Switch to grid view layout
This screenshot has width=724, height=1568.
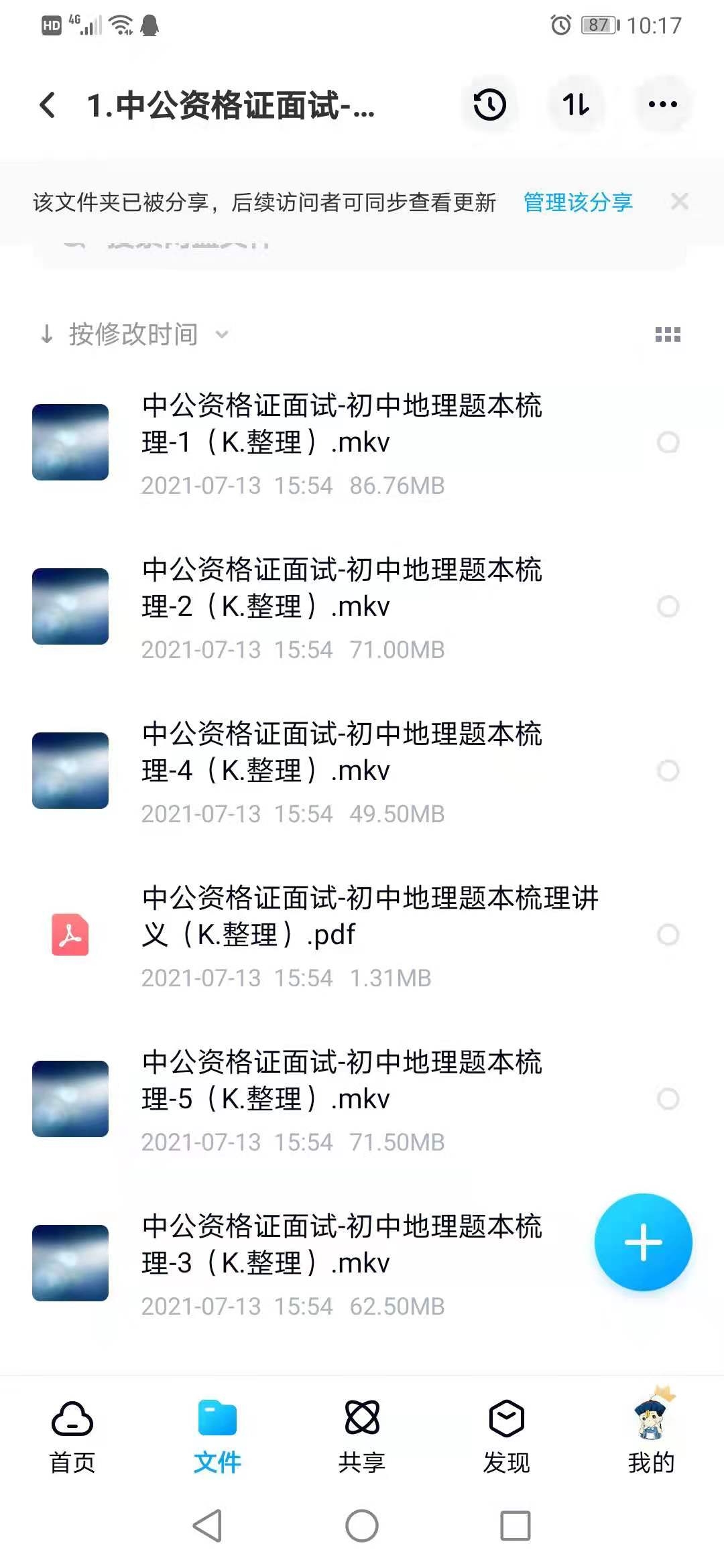pyautogui.click(x=668, y=334)
